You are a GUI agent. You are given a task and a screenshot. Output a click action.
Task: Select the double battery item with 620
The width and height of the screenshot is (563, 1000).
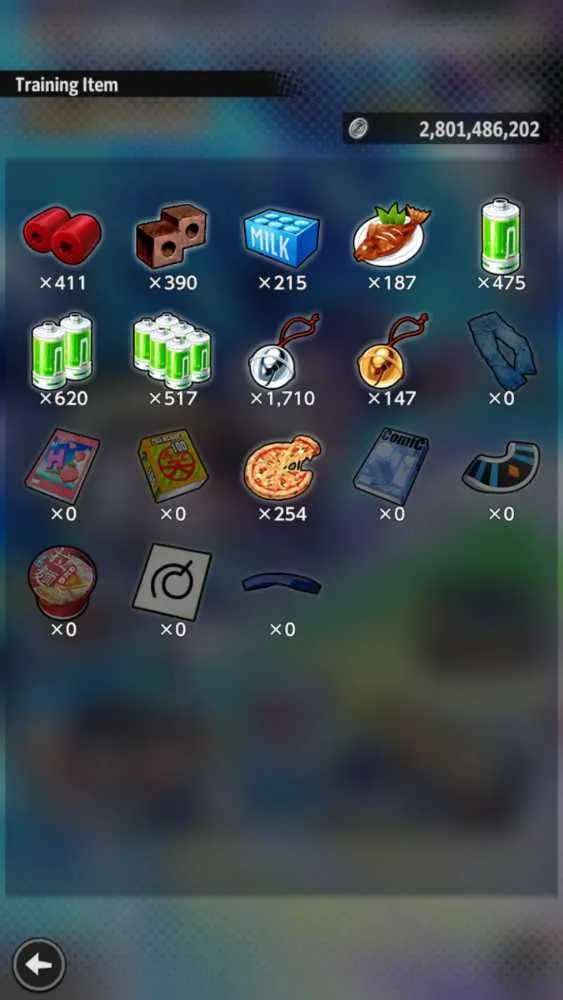click(62, 350)
